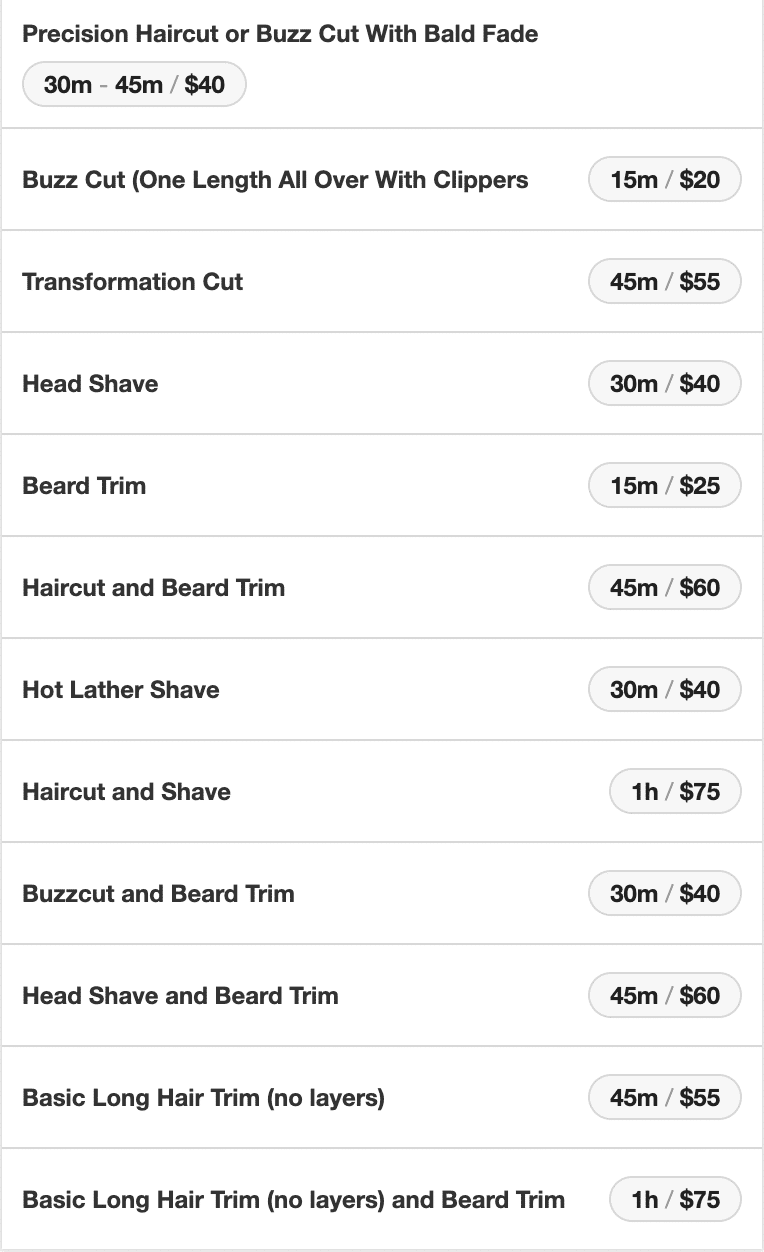Pick Basic Long Hair Trim (no layers)

tap(382, 1098)
